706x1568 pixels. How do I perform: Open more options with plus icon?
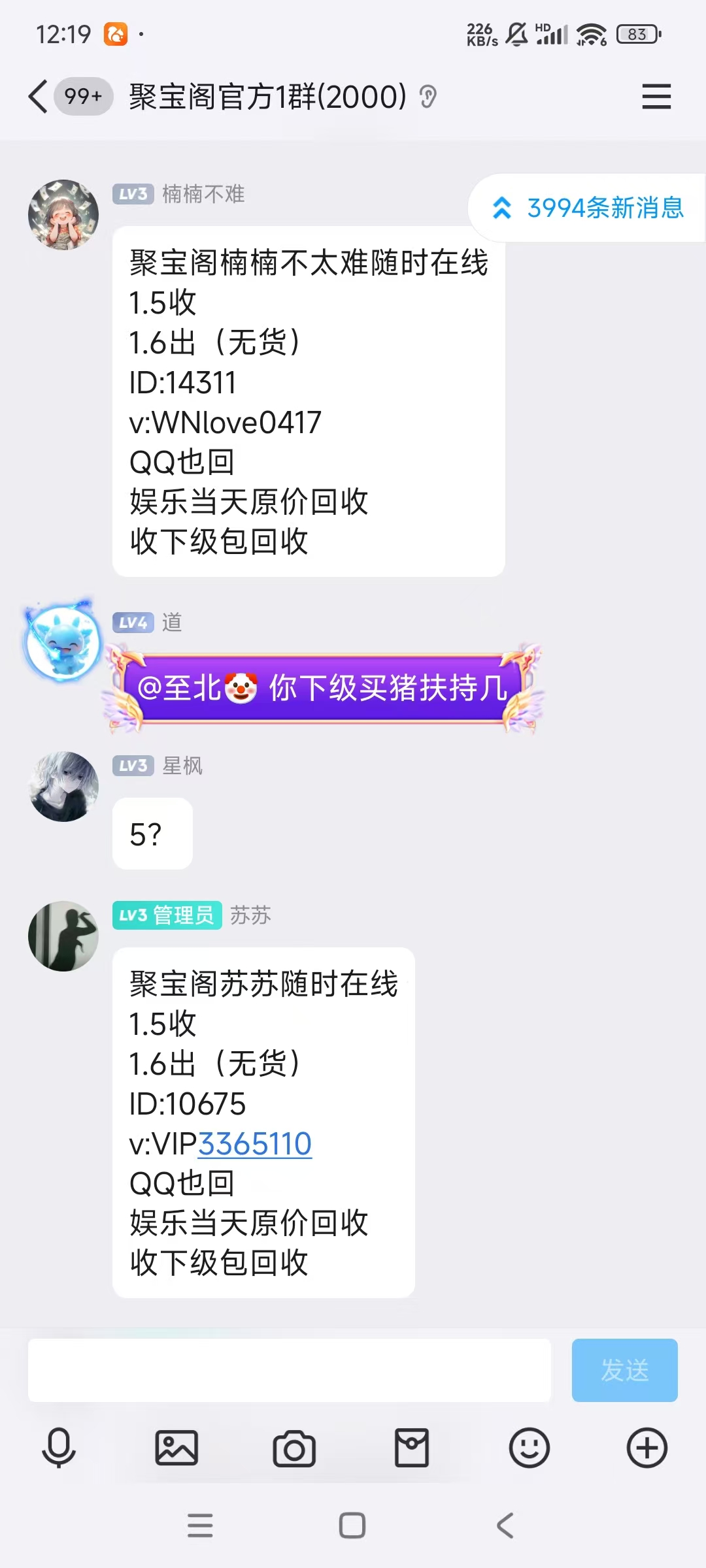[647, 1448]
